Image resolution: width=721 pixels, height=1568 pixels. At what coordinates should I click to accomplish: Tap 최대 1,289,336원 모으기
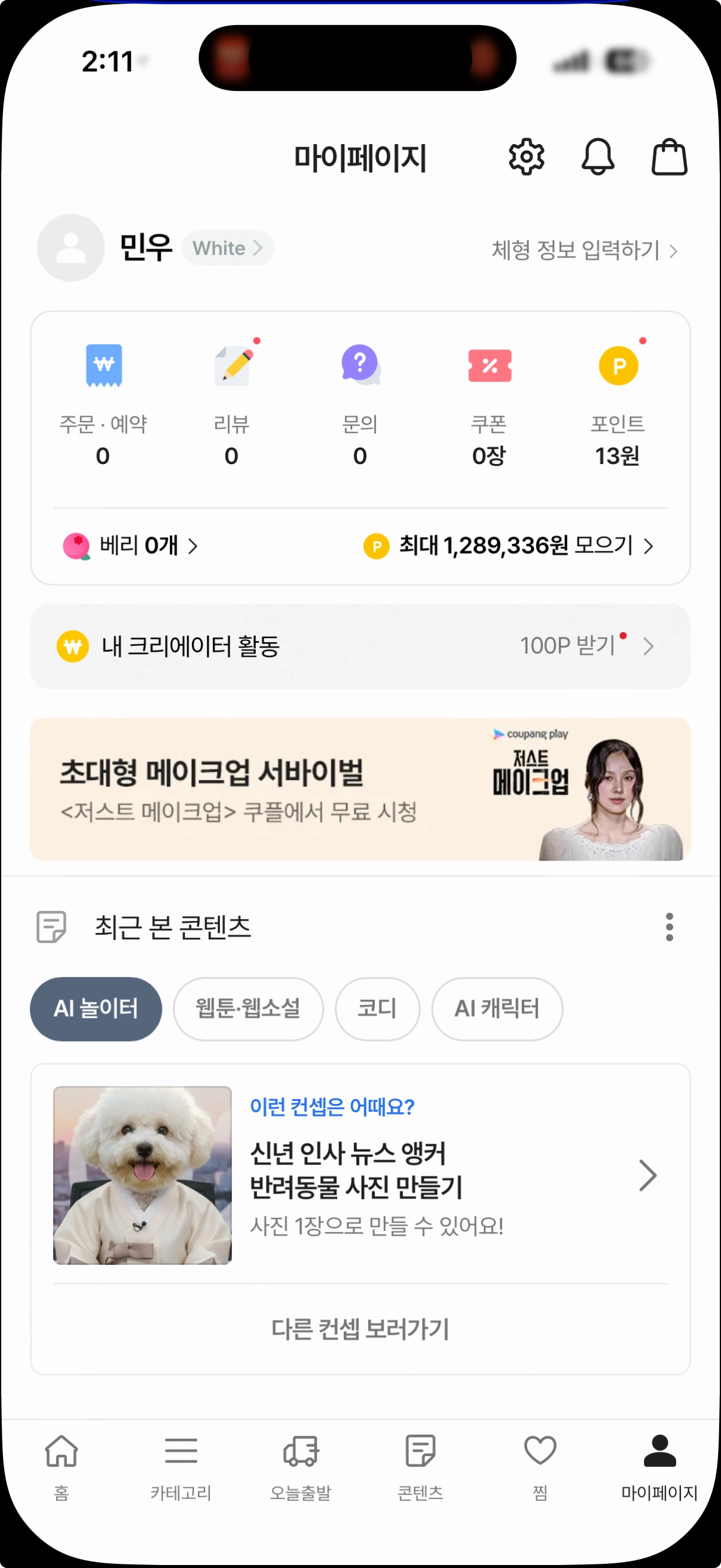point(509,545)
